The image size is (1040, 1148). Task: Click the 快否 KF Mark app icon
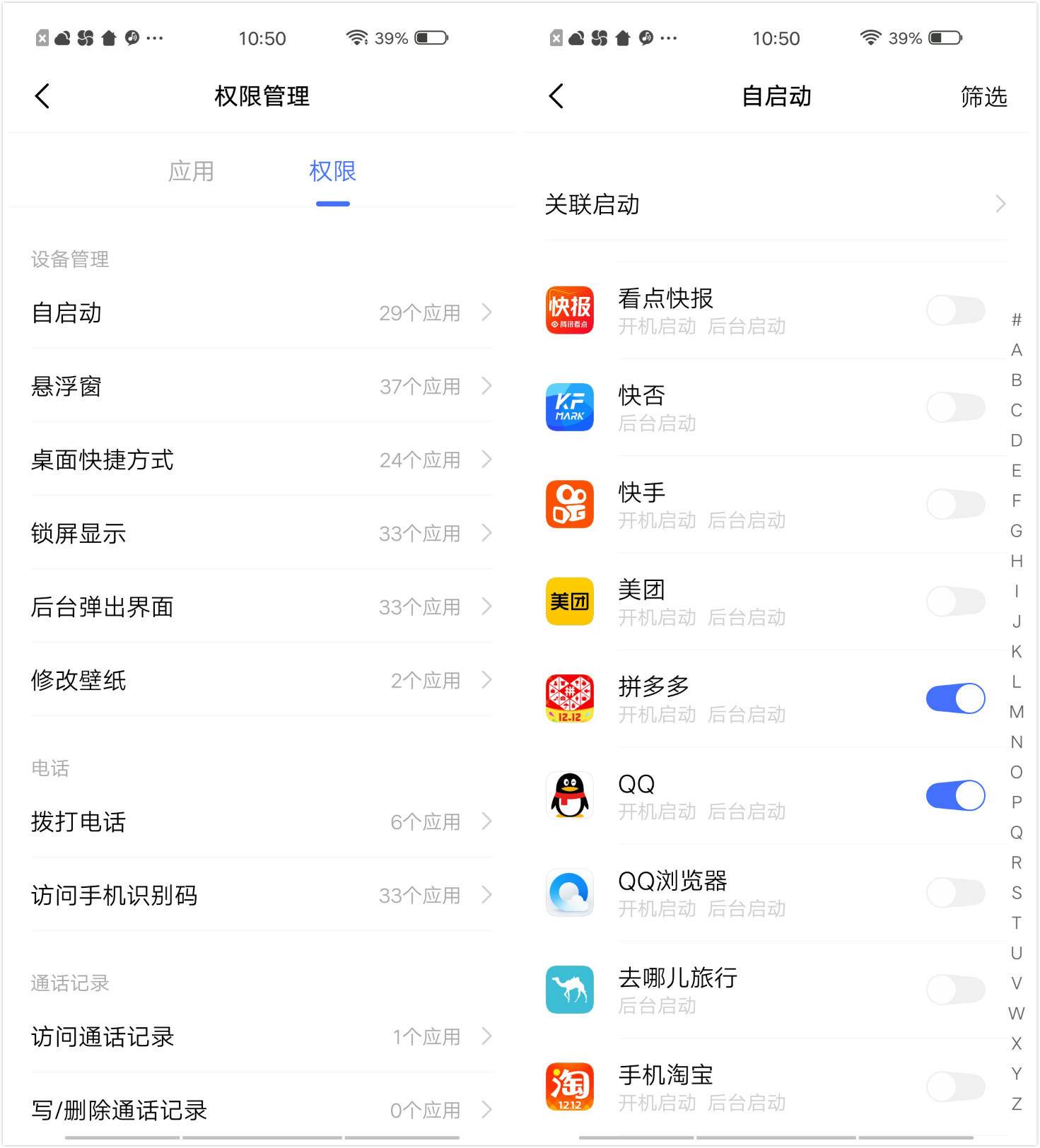coord(569,408)
